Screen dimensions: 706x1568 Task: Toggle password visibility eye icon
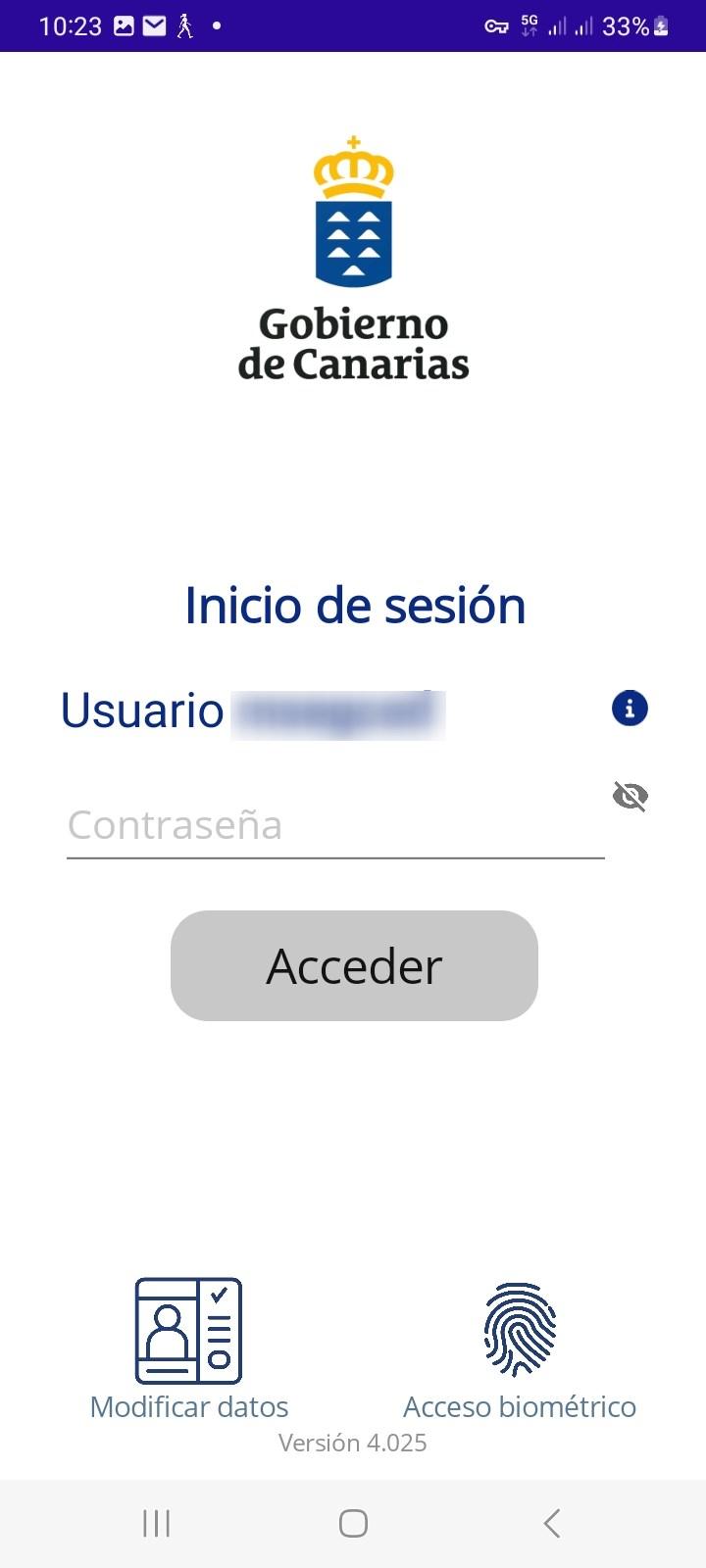(x=630, y=796)
